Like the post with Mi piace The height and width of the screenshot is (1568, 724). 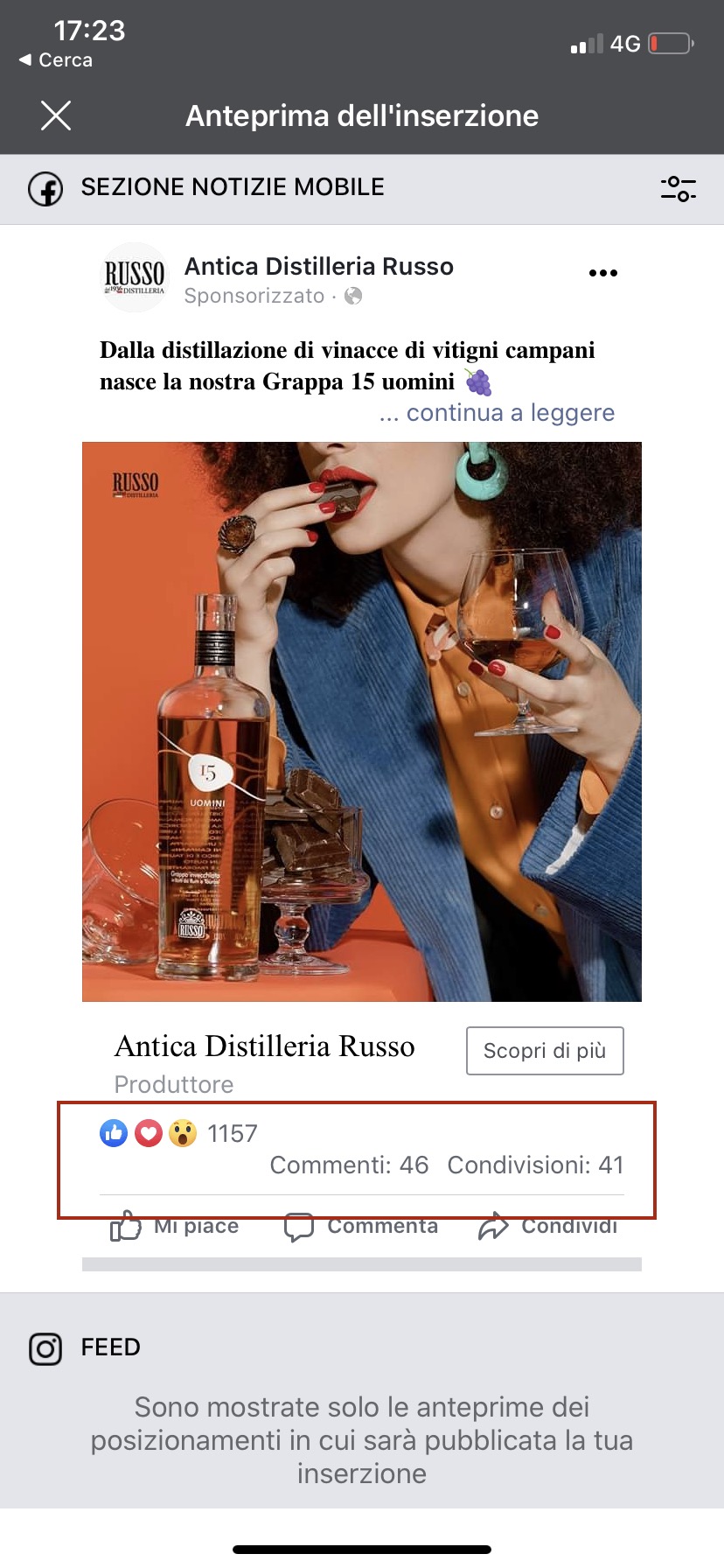175,1227
